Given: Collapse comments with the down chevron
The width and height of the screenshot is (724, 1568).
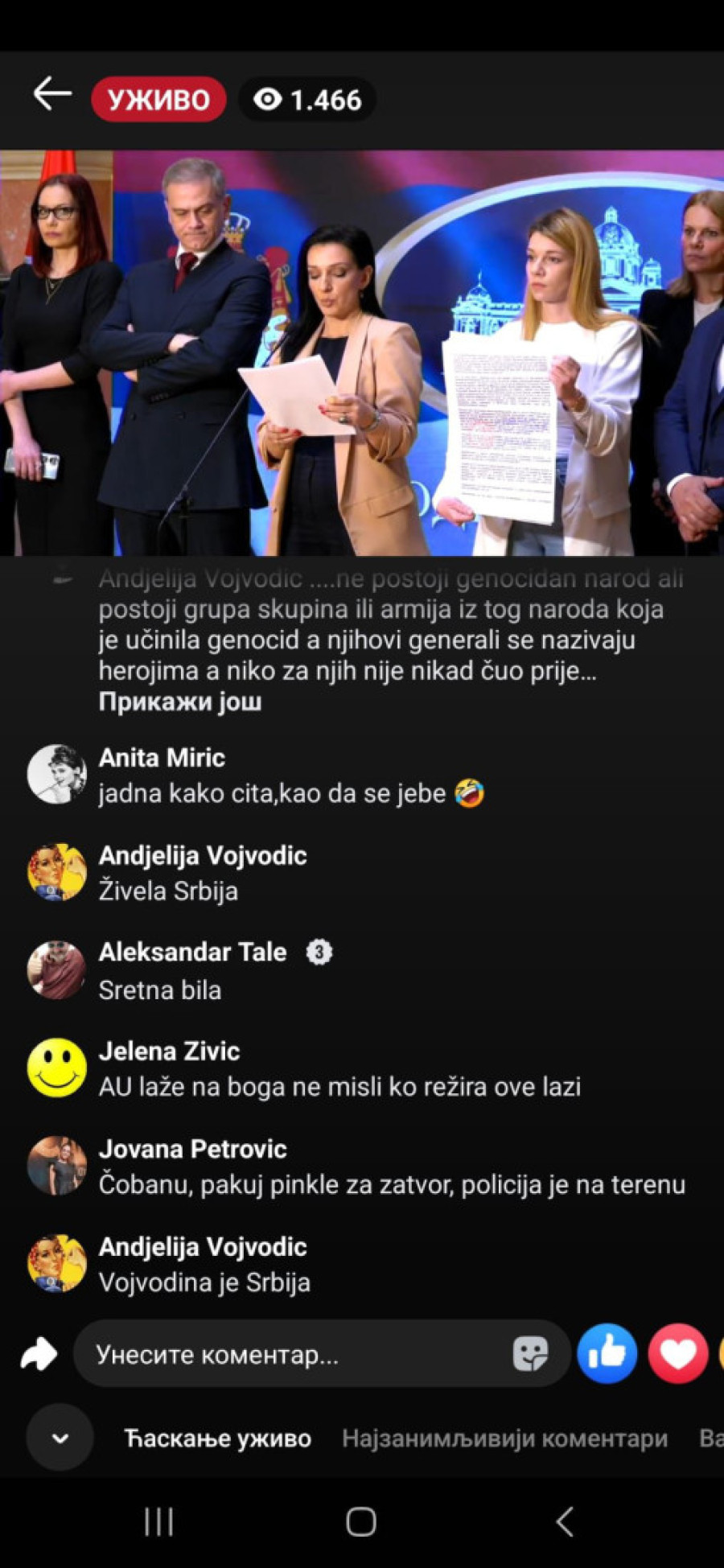Looking at the screenshot, I should (60, 1438).
